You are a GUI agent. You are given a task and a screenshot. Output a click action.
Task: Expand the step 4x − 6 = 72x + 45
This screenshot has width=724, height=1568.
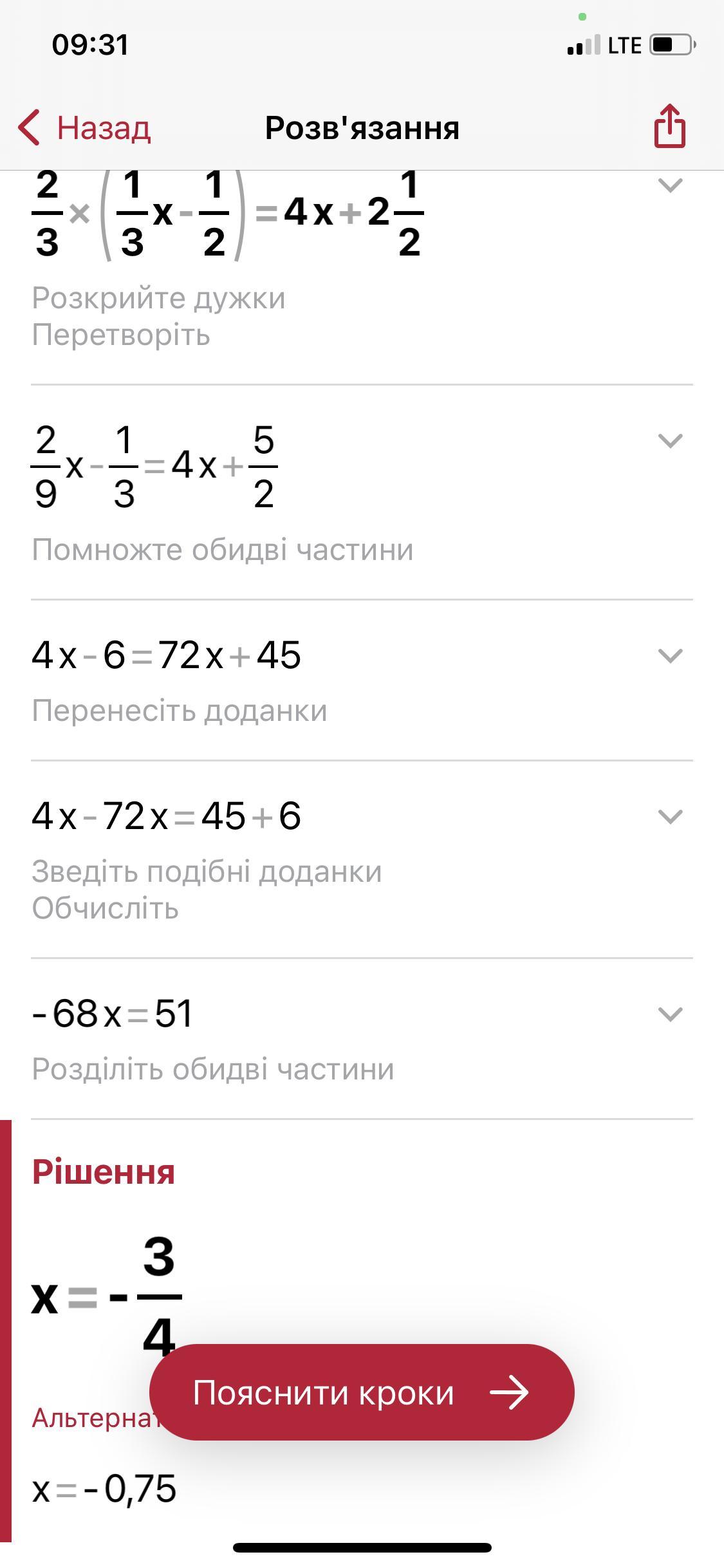[x=670, y=655]
